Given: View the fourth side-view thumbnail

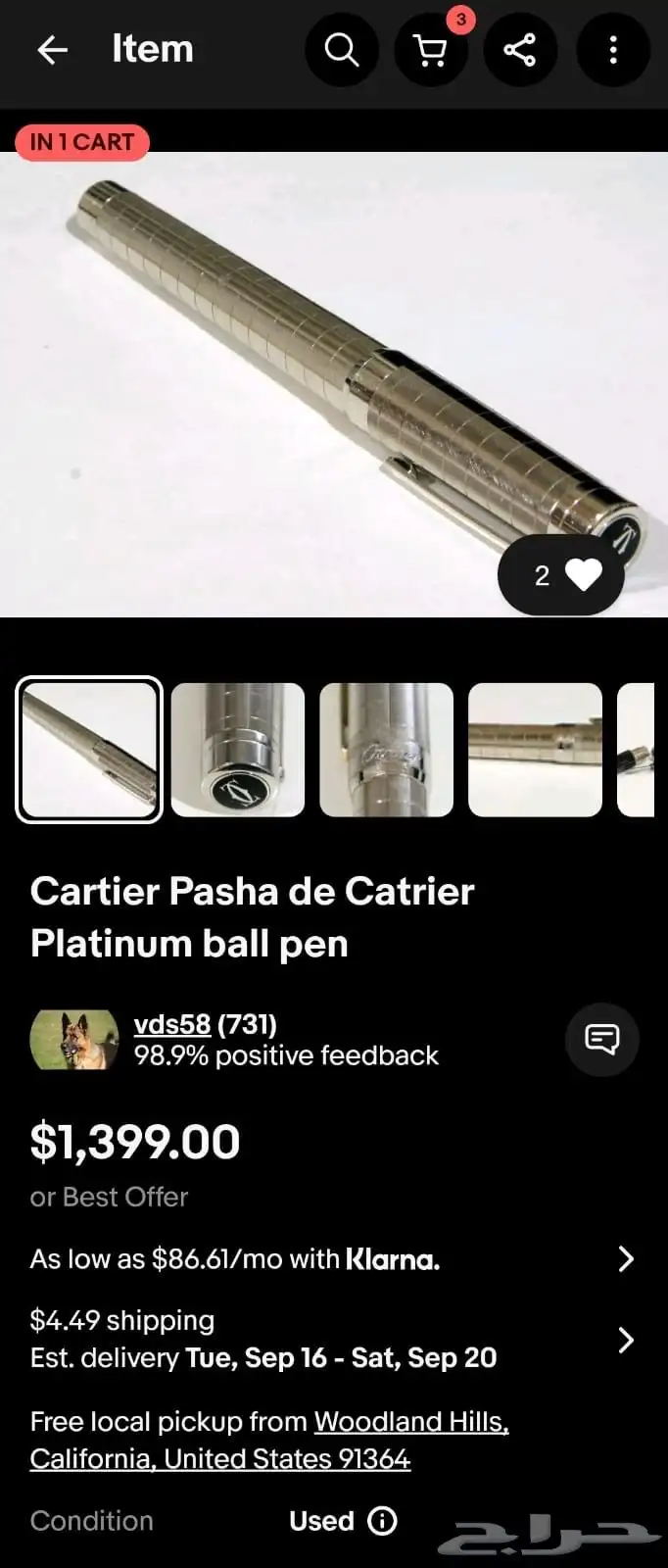Looking at the screenshot, I should (x=535, y=750).
